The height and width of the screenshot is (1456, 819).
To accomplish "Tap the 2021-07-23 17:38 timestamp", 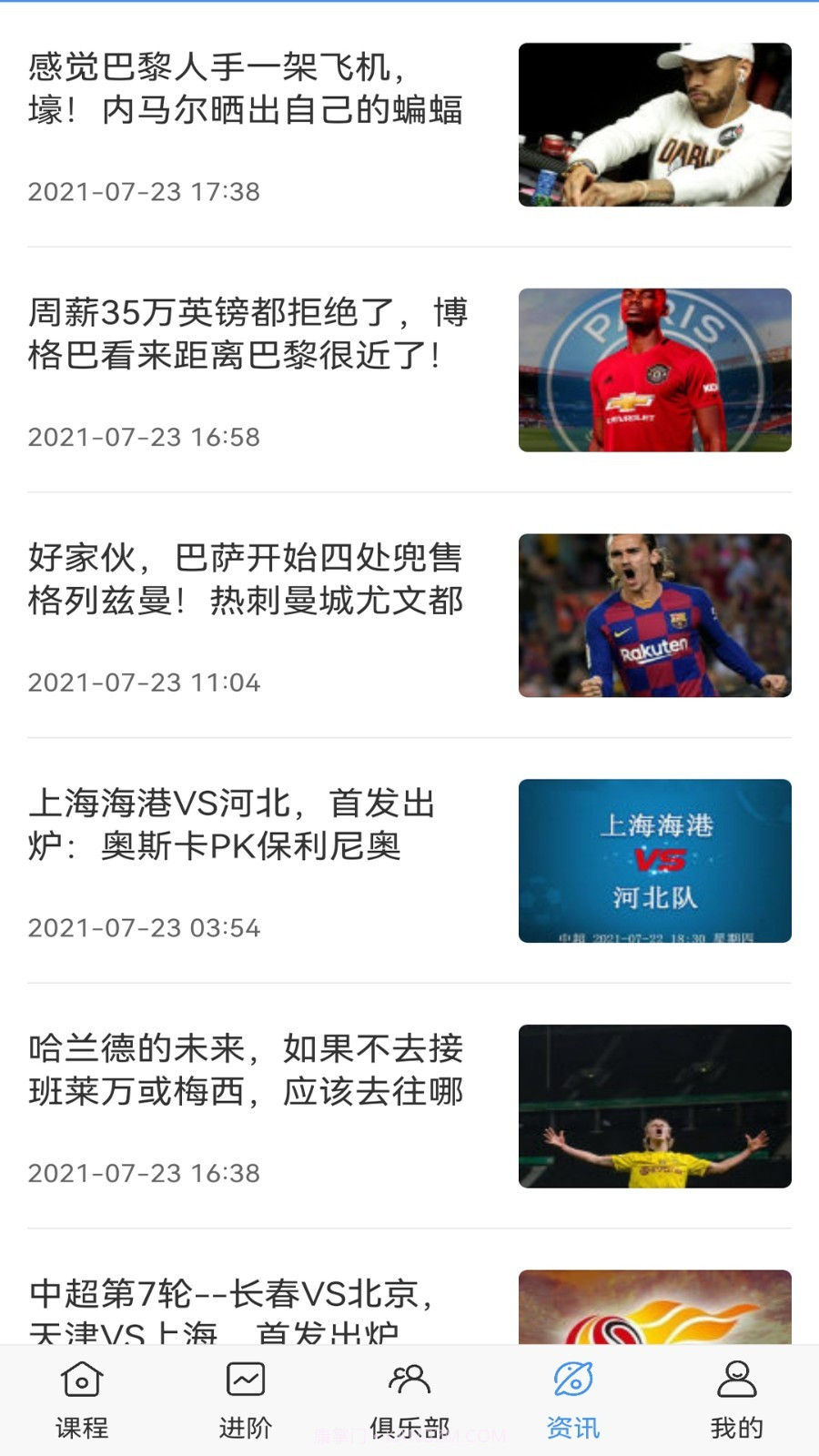I will 144,191.
